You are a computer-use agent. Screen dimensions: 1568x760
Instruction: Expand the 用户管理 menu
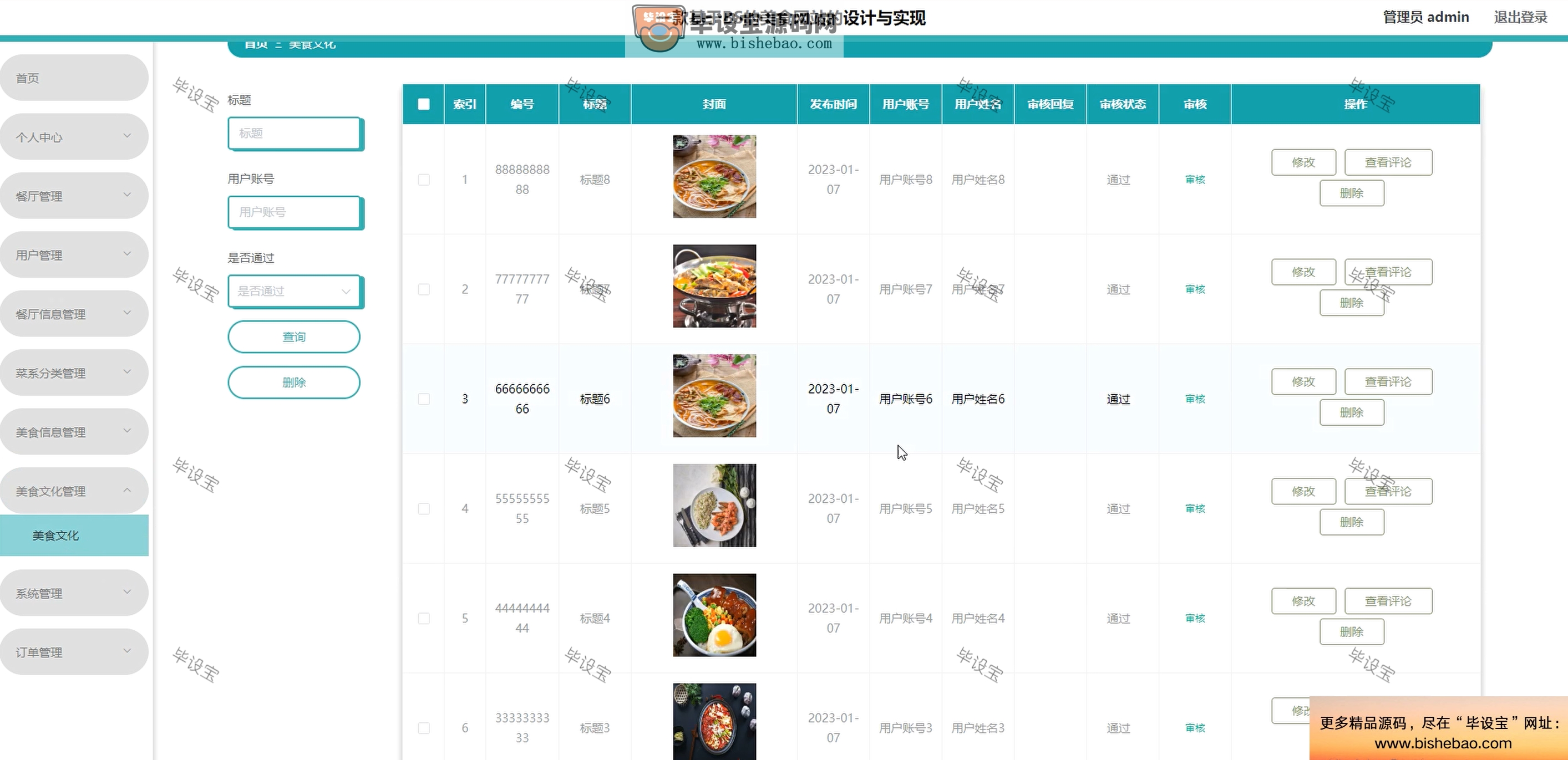click(74, 255)
